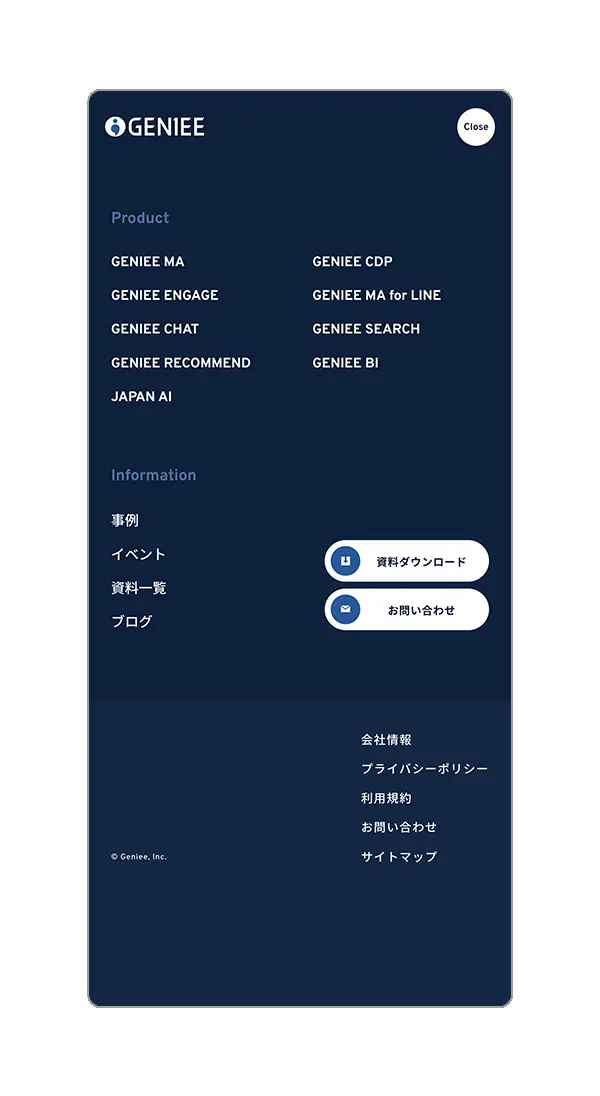This screenshot has height=1096, width=600.
Task: View 資料一覧 list
Action: pyautogui.click(x=138, y=588)
